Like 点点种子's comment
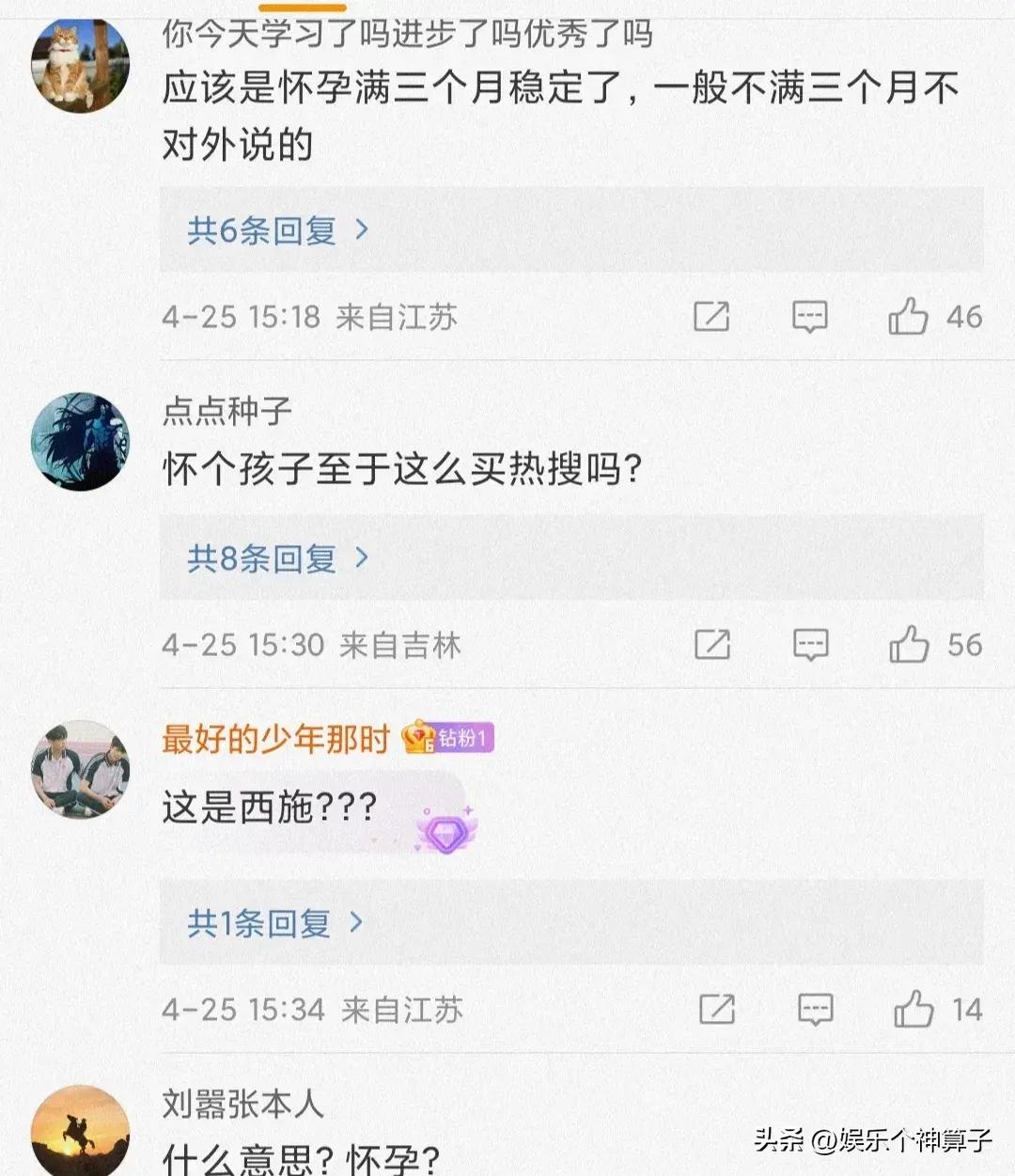1015x1176 pixels. pos(910,645)
